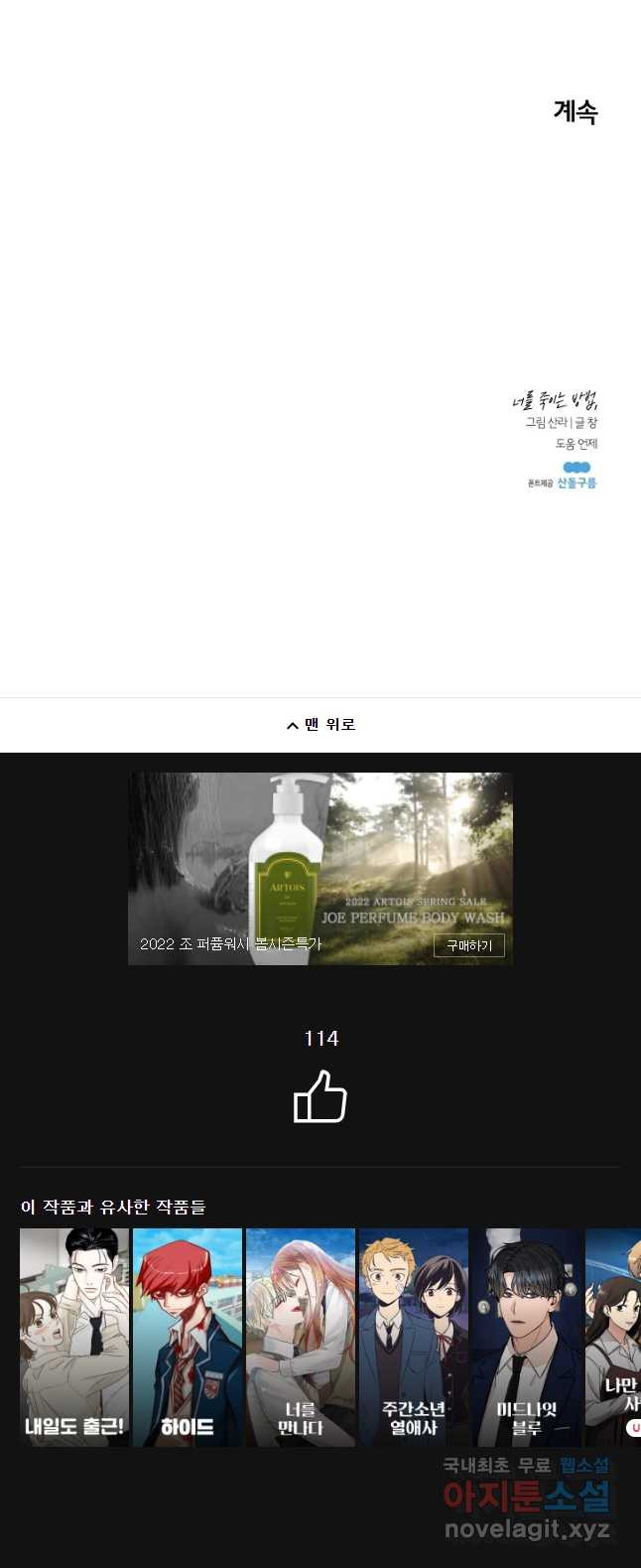This screenshot has height=1568, width=641.
Task: Tap 맨 위로 to go to top
Action: (x=320, y=725)
